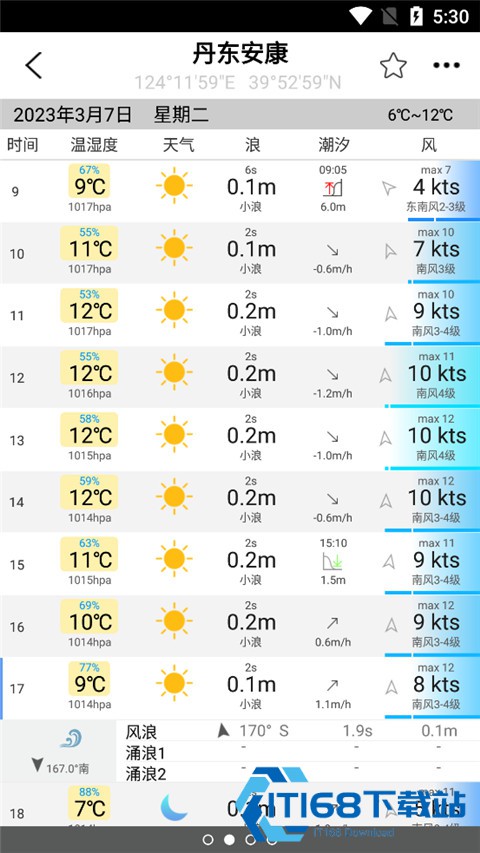Favorite 丹东安康 with the star icon
Viewport: 480px width, 853px height.
[x=393, y=66]
